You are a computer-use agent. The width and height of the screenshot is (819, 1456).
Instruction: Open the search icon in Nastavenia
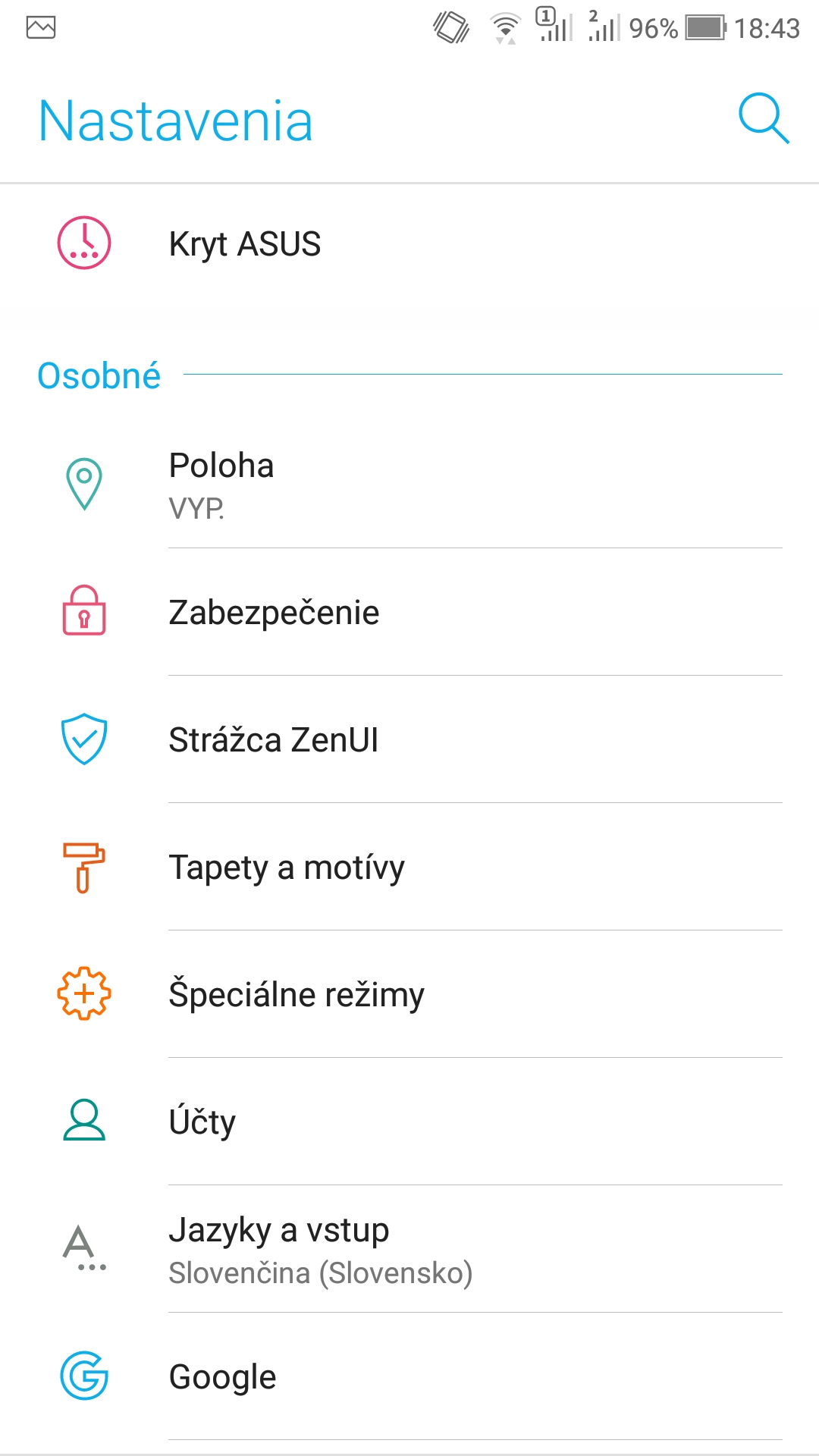coord(764,119)
